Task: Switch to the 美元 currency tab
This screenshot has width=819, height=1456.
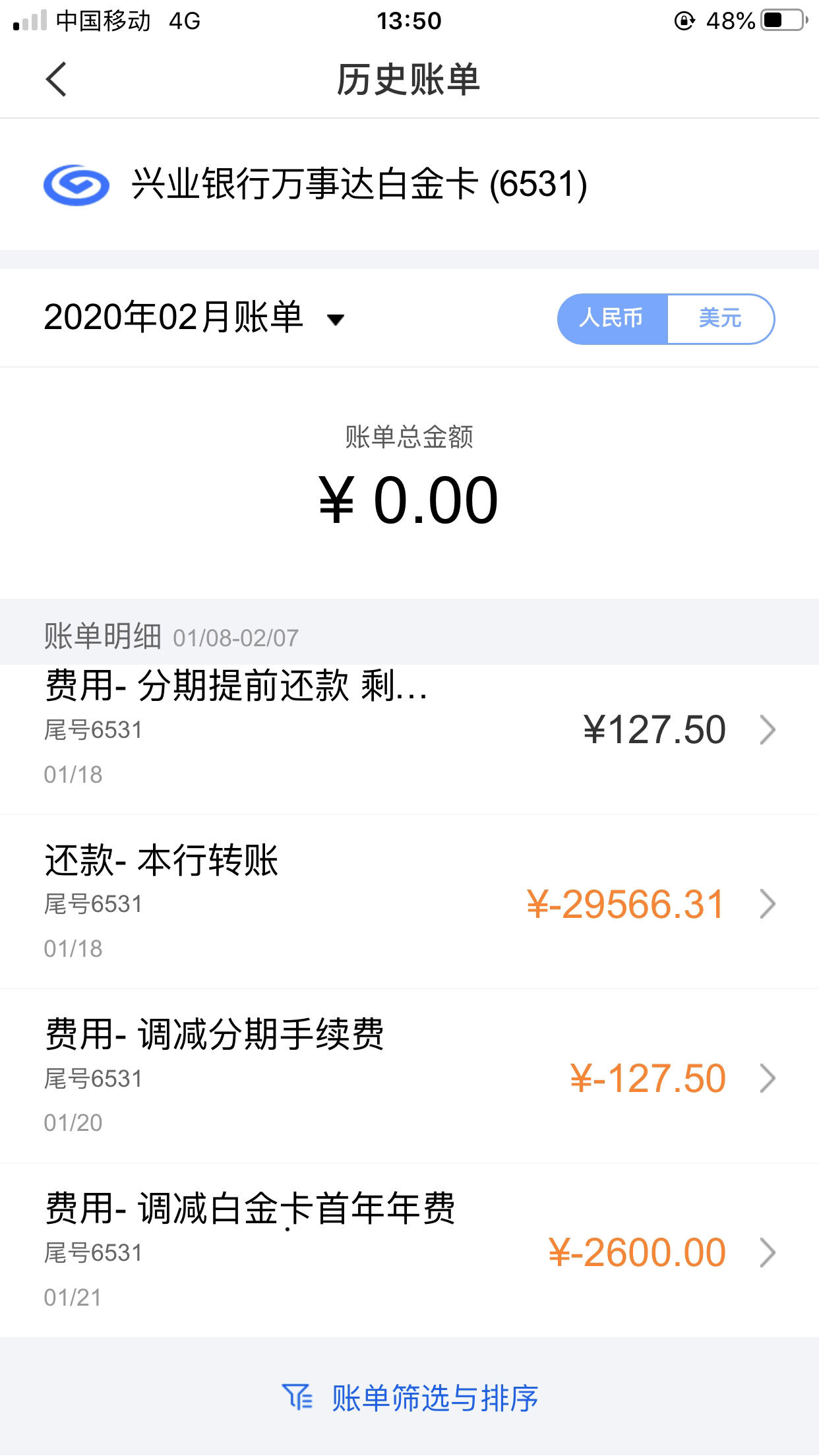Action: click(721, 318)
